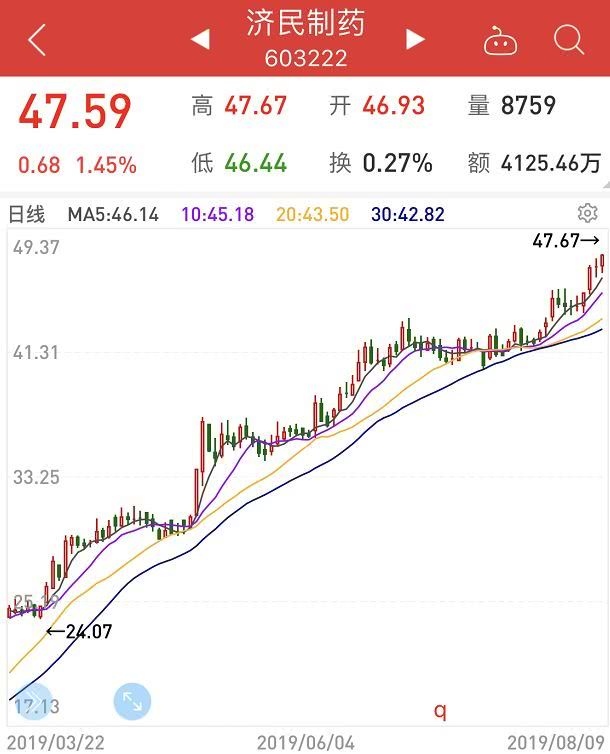
Task: Switch to the previous stock
Action: point(200,40)
